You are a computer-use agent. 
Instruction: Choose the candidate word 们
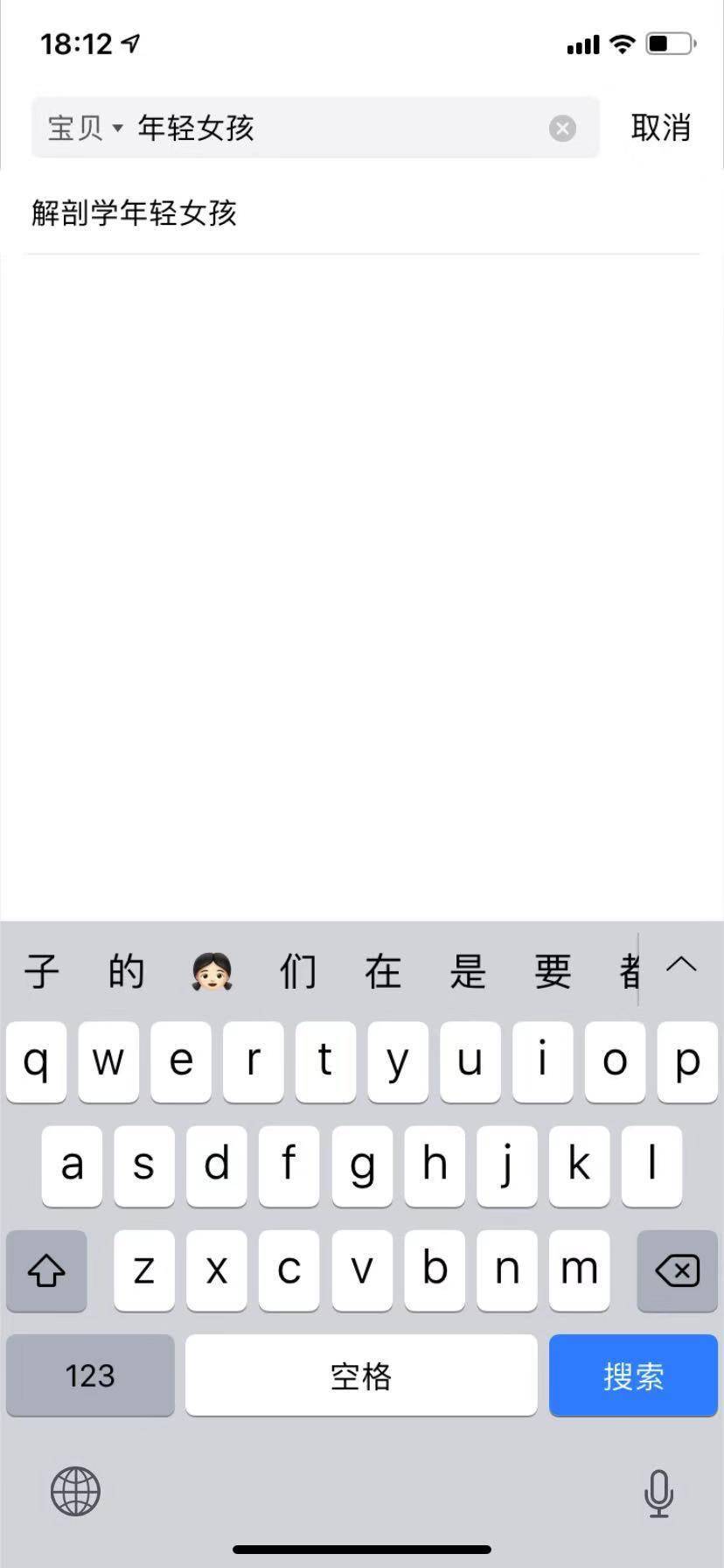coord(297,971)
